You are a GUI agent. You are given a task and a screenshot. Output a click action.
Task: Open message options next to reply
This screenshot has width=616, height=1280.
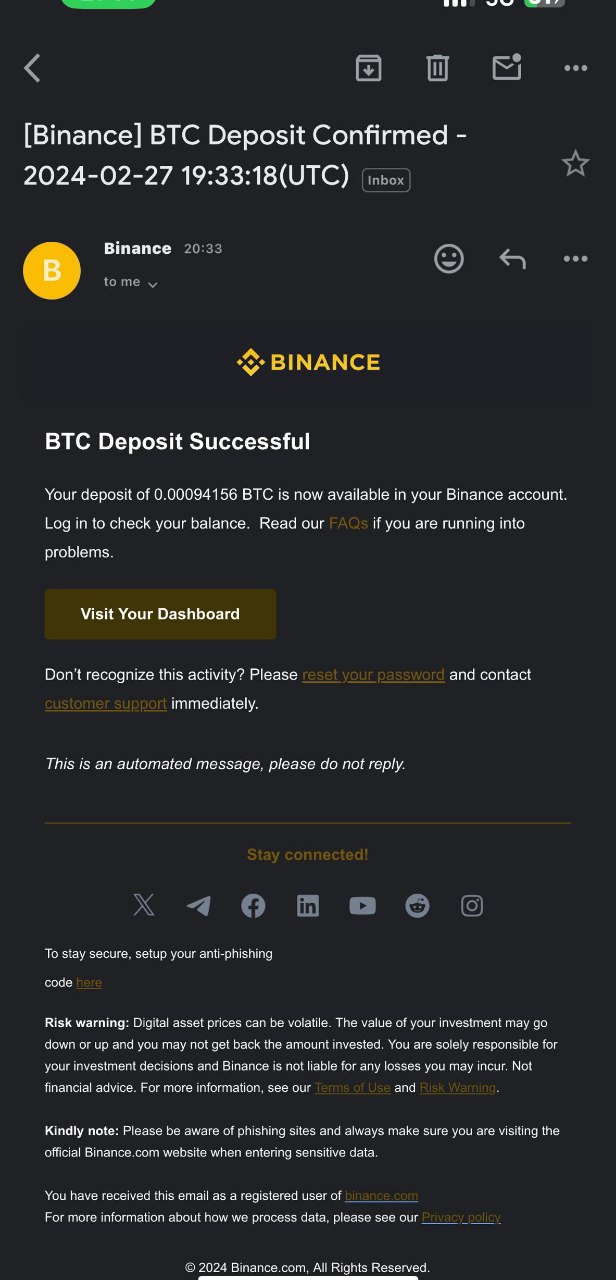pos(575,259)
